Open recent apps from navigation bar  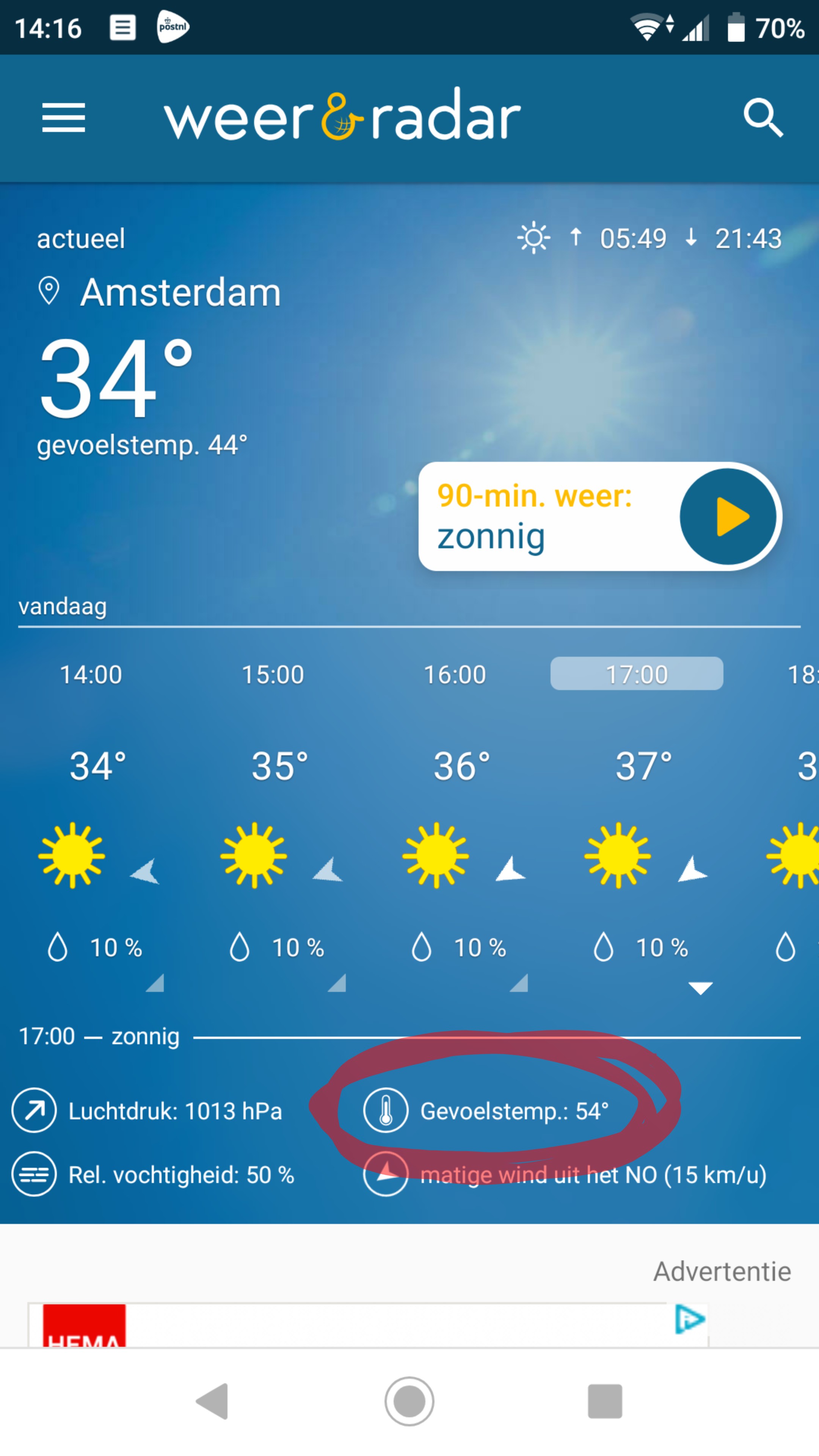point(605,1401)
